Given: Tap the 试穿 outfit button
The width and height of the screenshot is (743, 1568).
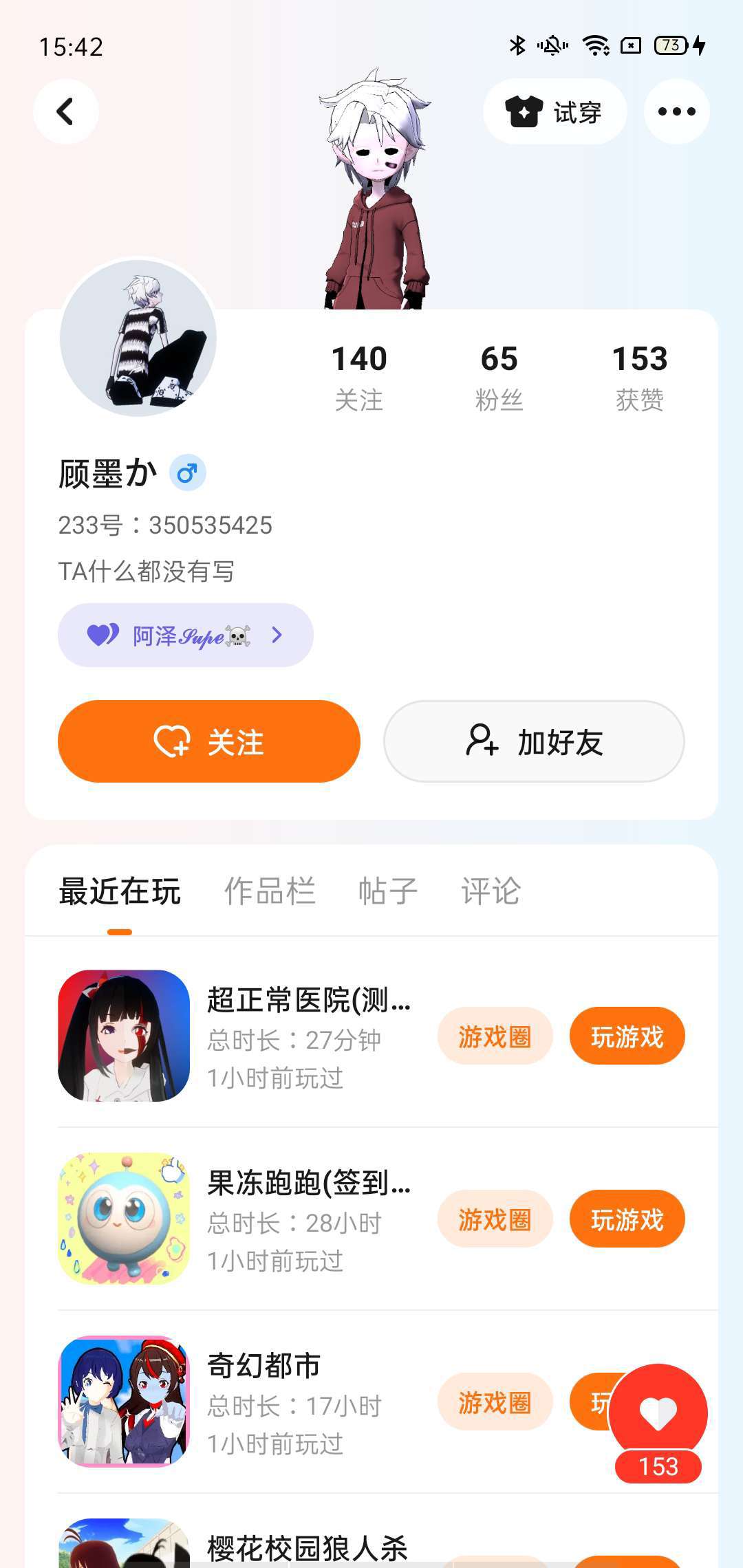Looking at the screenshot, I should tap(554, 112).
